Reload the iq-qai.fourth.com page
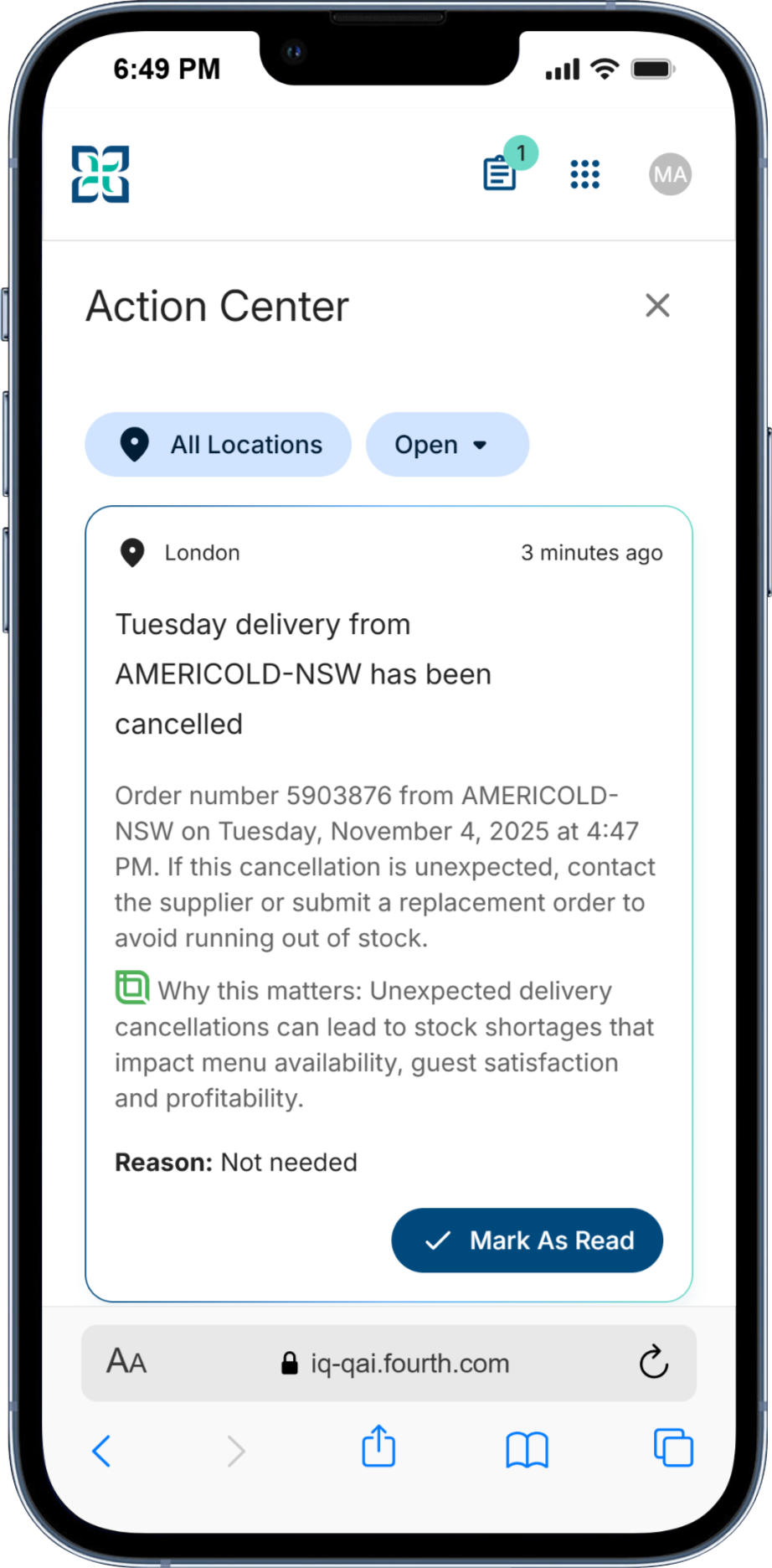The image size is (772, 1568). [x=653, y=1362]
